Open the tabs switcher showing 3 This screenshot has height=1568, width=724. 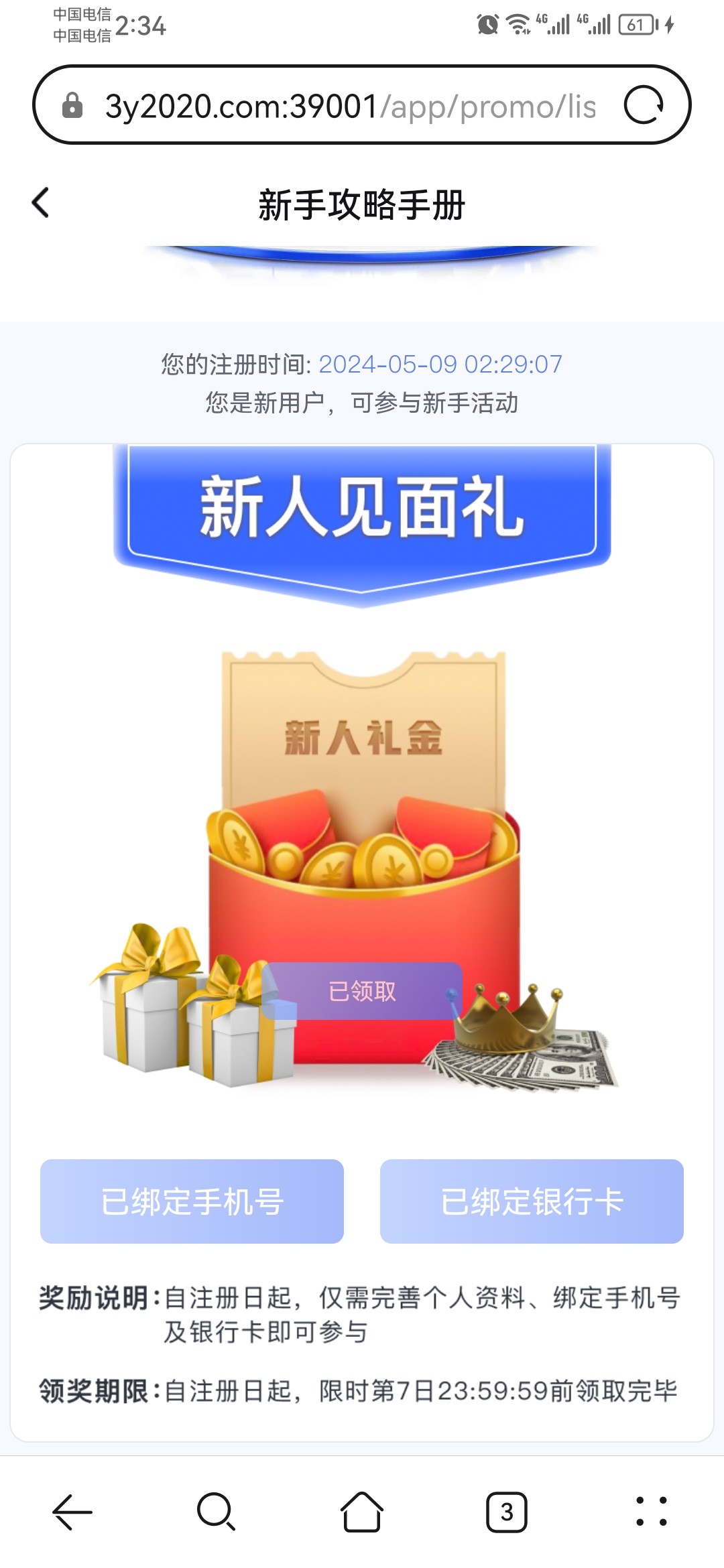(507, 1512)
